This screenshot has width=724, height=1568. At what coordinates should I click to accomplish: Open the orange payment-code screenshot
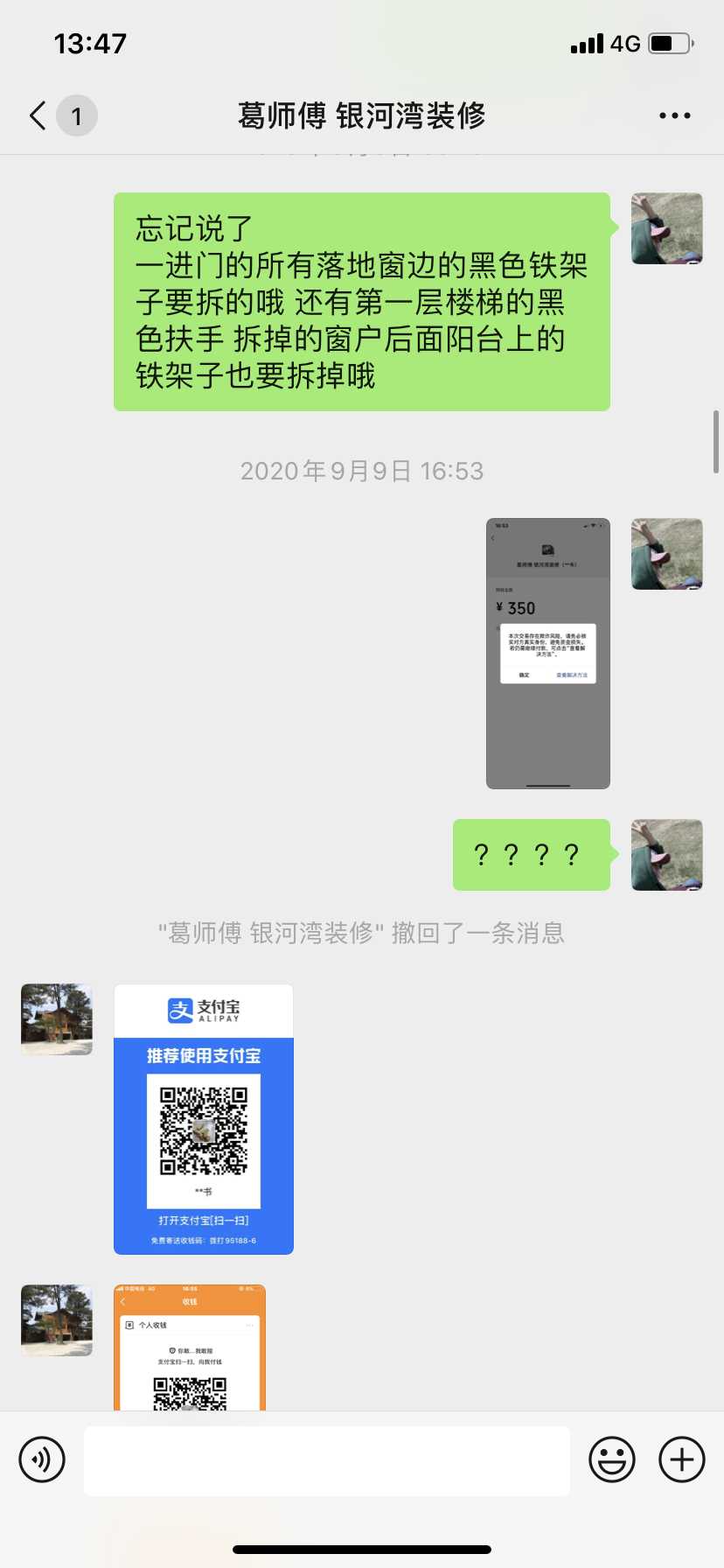tap(190, 1347)
